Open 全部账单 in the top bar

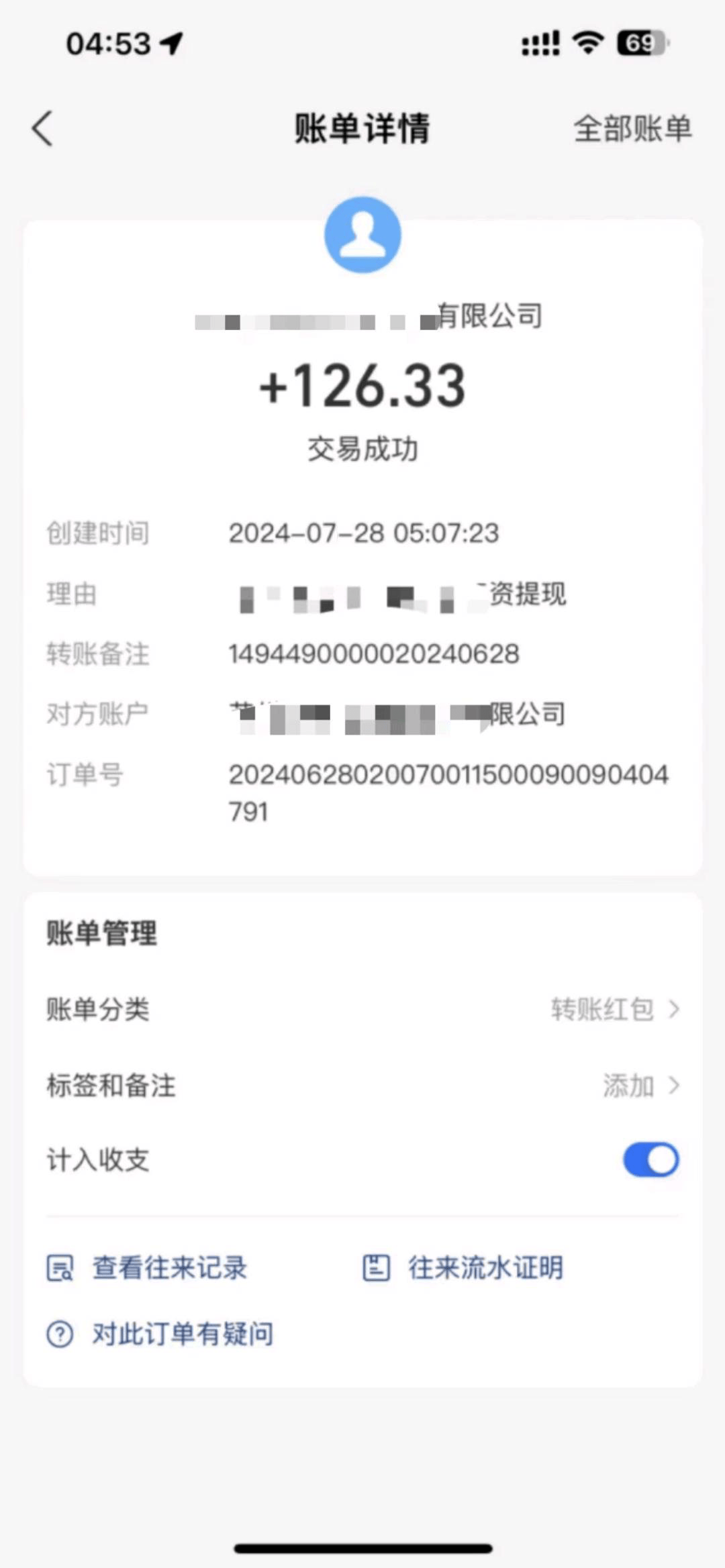(632, 128)
